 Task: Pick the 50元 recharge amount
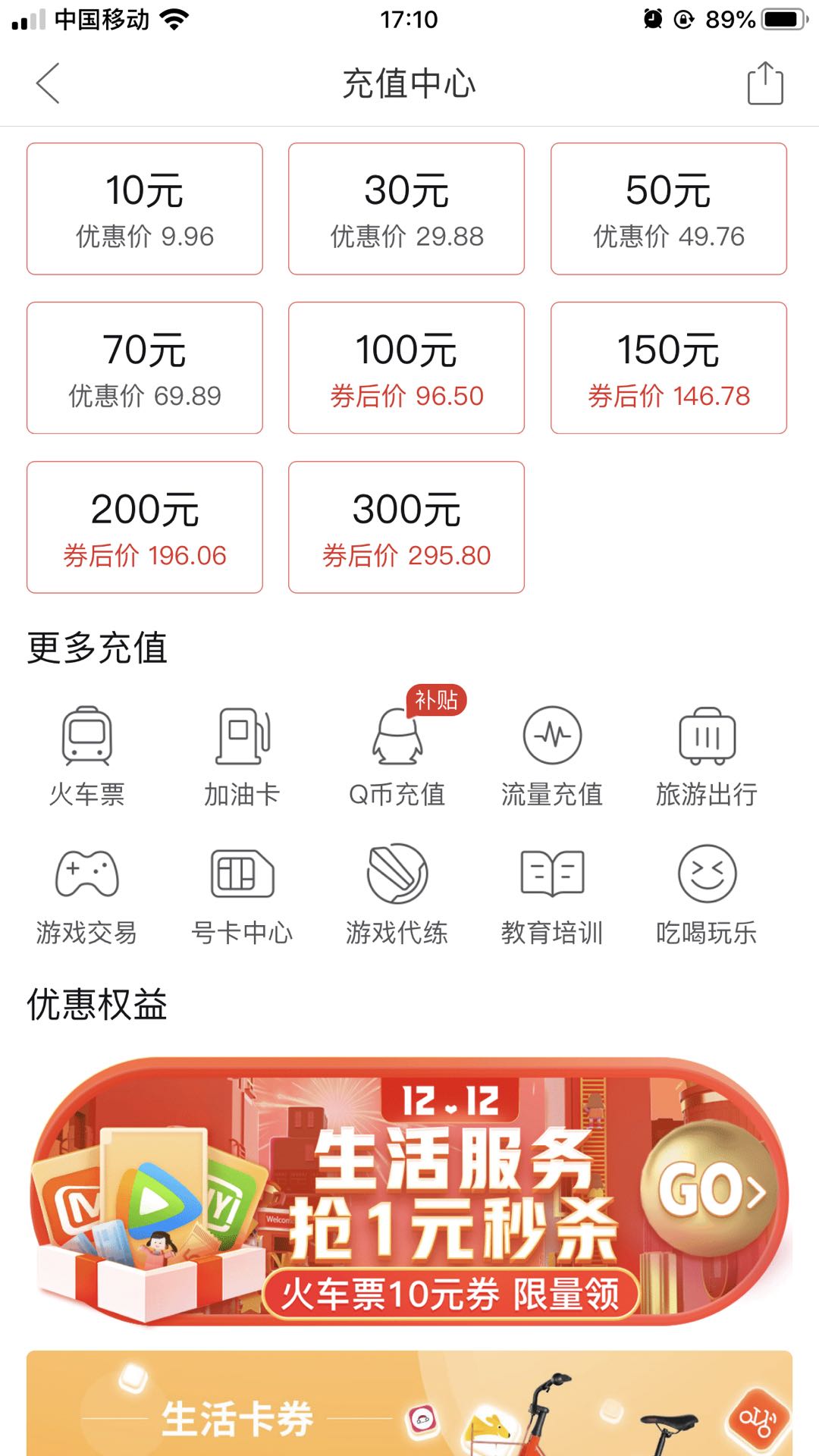(x=668, y=209)
